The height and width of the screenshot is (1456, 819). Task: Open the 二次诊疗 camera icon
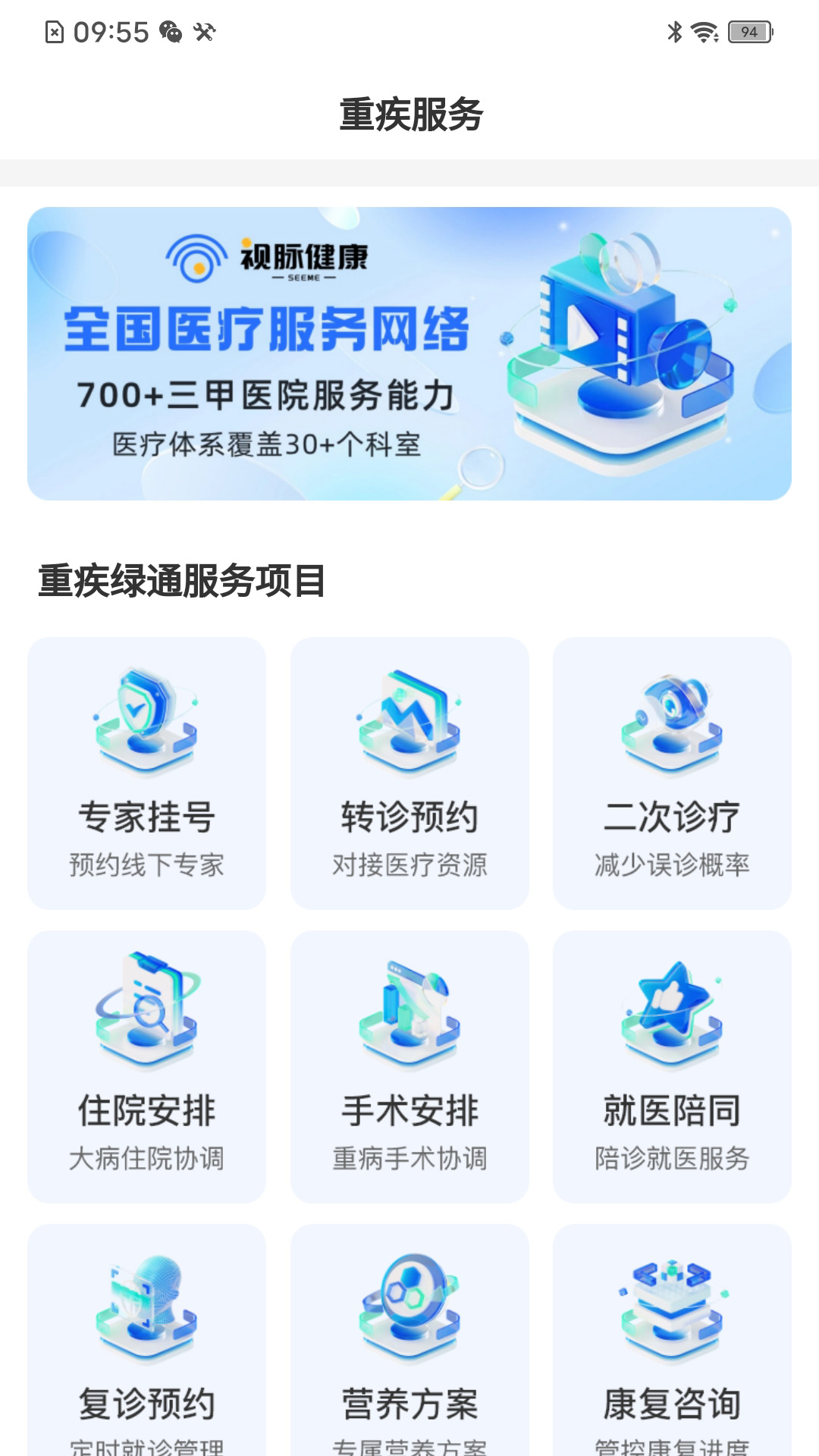[x=671, y=720]
